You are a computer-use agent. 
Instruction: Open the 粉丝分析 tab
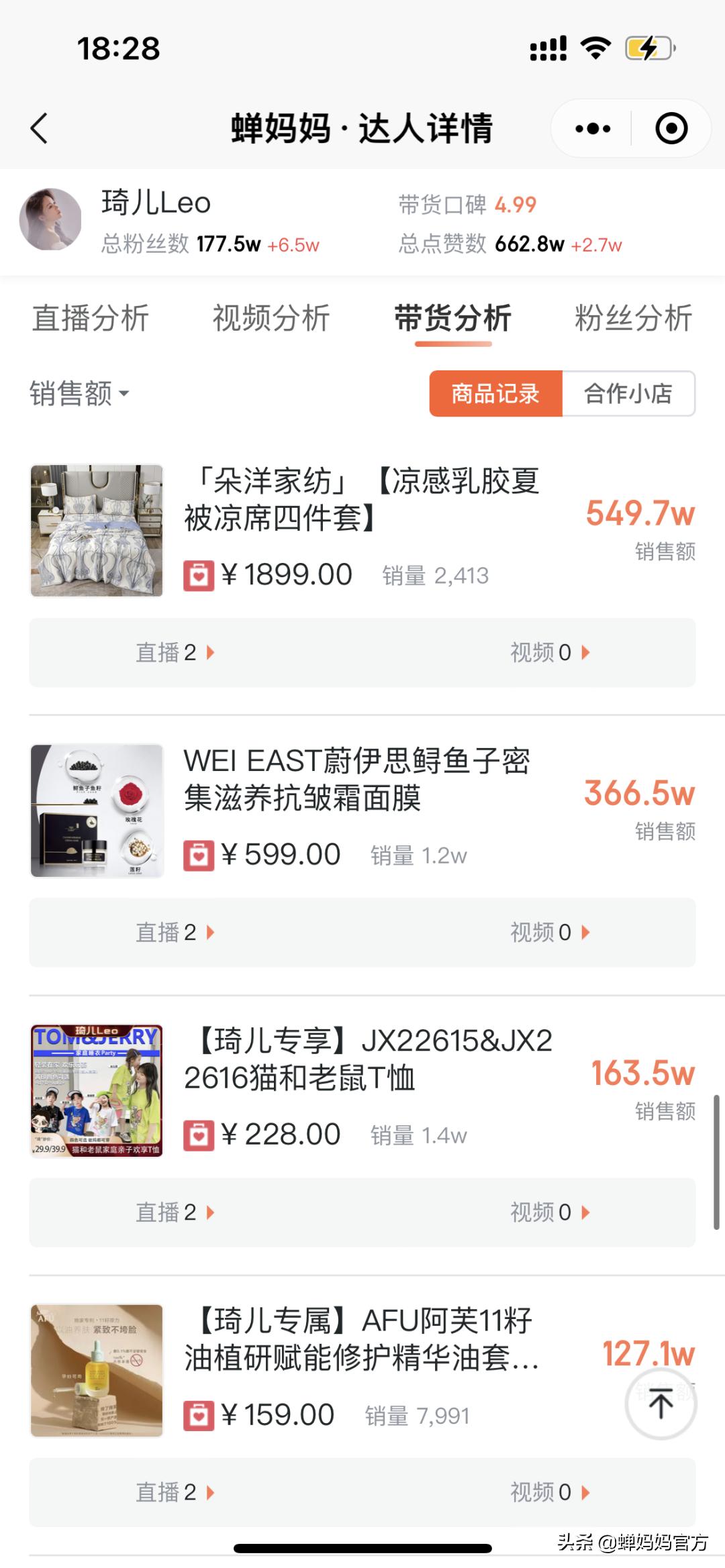[633, 318]
